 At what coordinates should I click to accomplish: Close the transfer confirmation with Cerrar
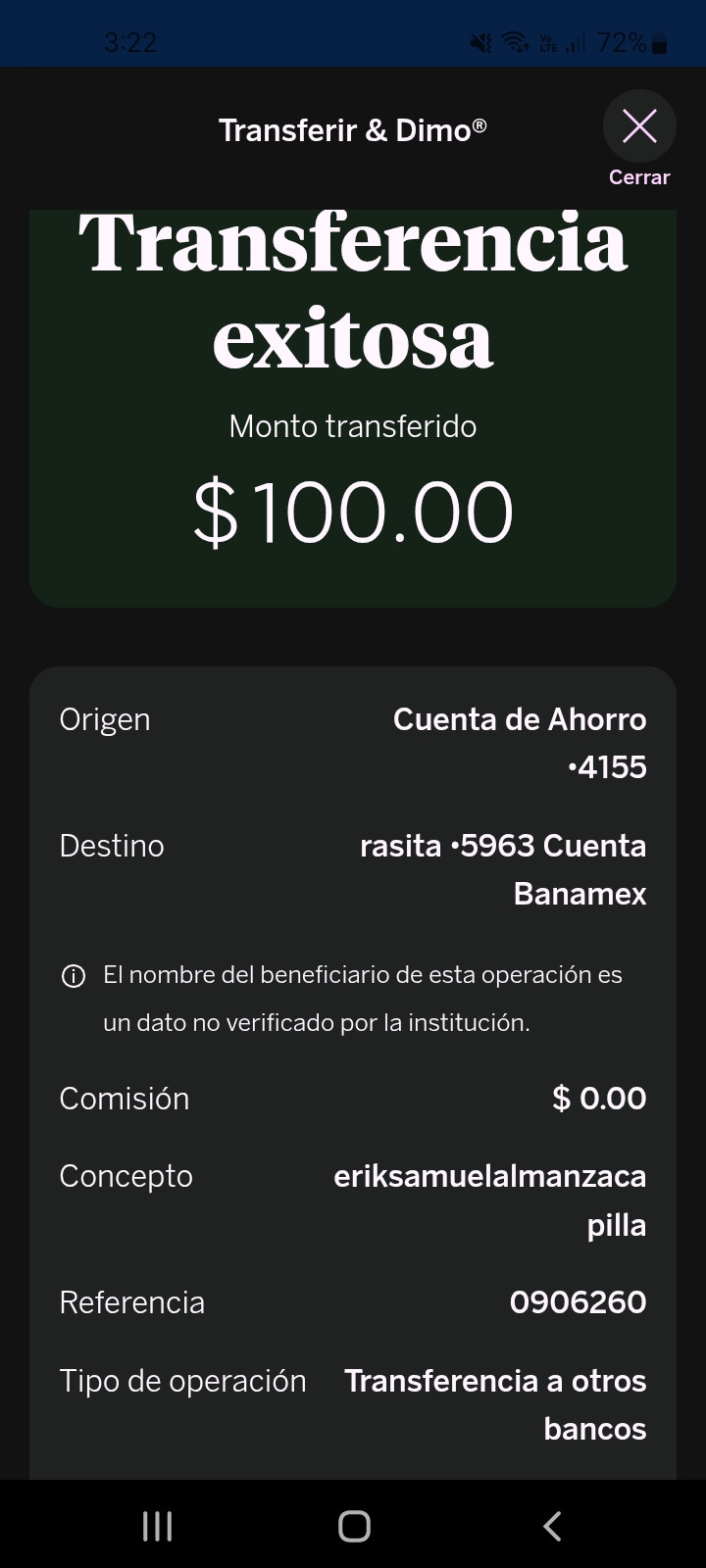[639, 138]
